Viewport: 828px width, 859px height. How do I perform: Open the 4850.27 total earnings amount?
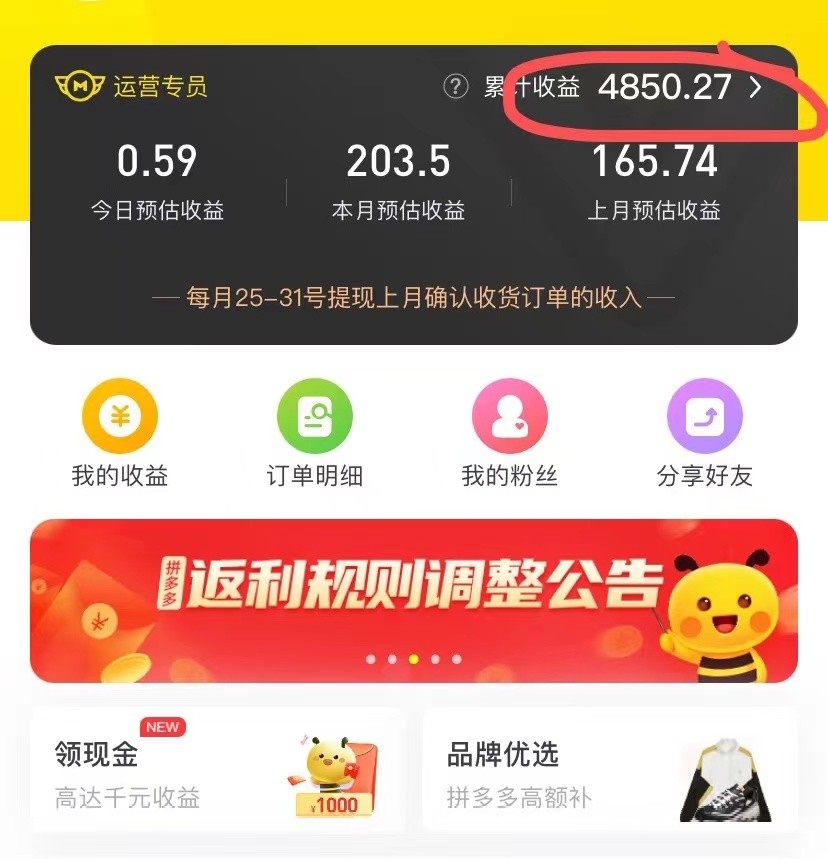(663, 87)
